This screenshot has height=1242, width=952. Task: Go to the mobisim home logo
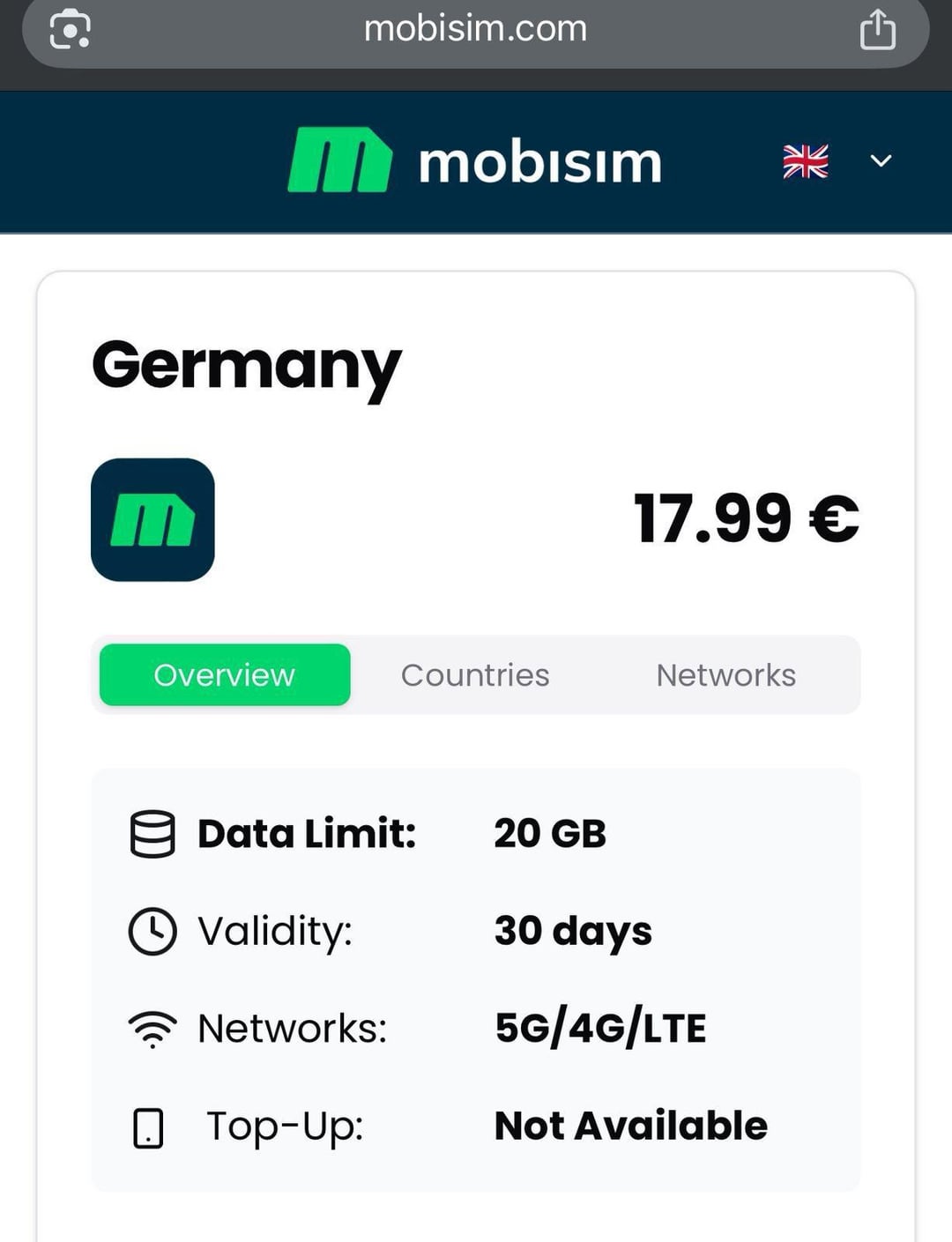click(x=474, y=161)
